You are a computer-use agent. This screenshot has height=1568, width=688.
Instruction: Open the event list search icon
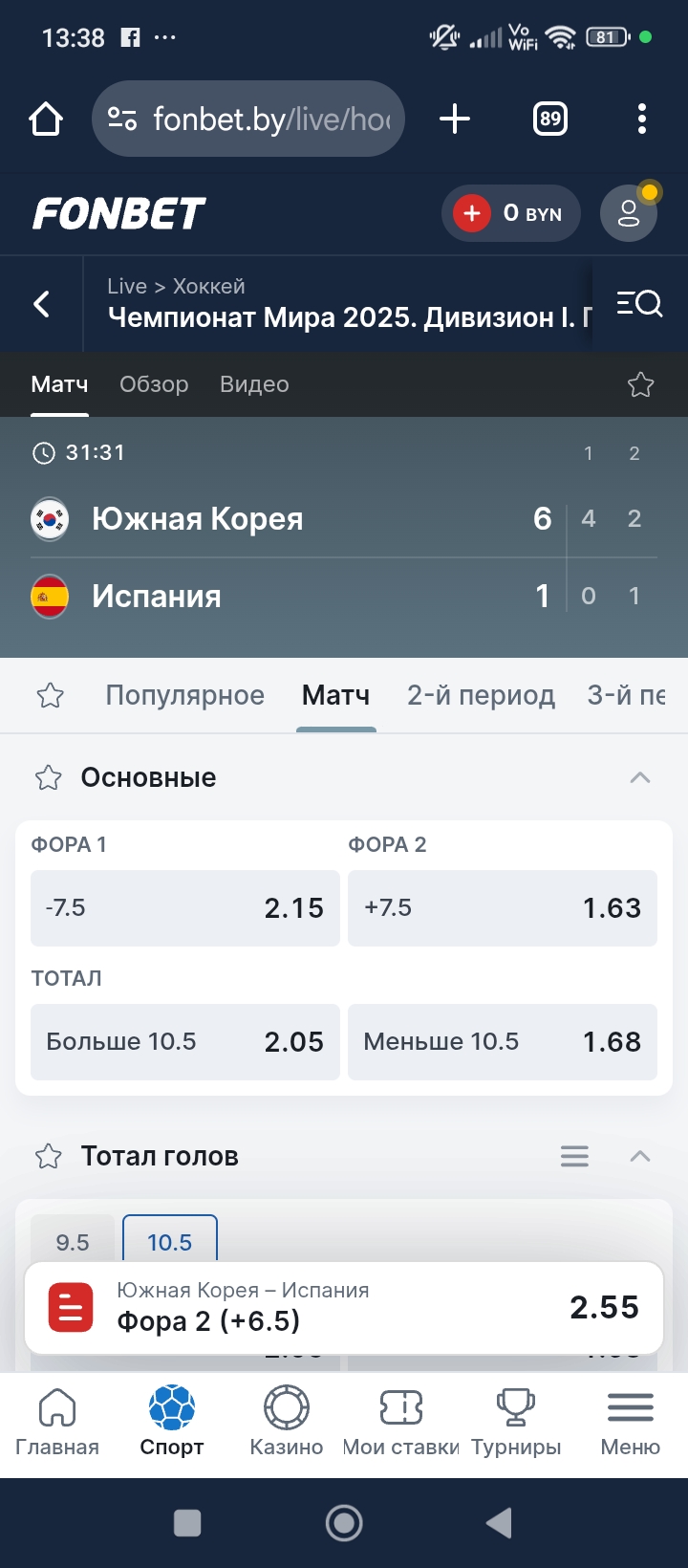tap(639, 304)
